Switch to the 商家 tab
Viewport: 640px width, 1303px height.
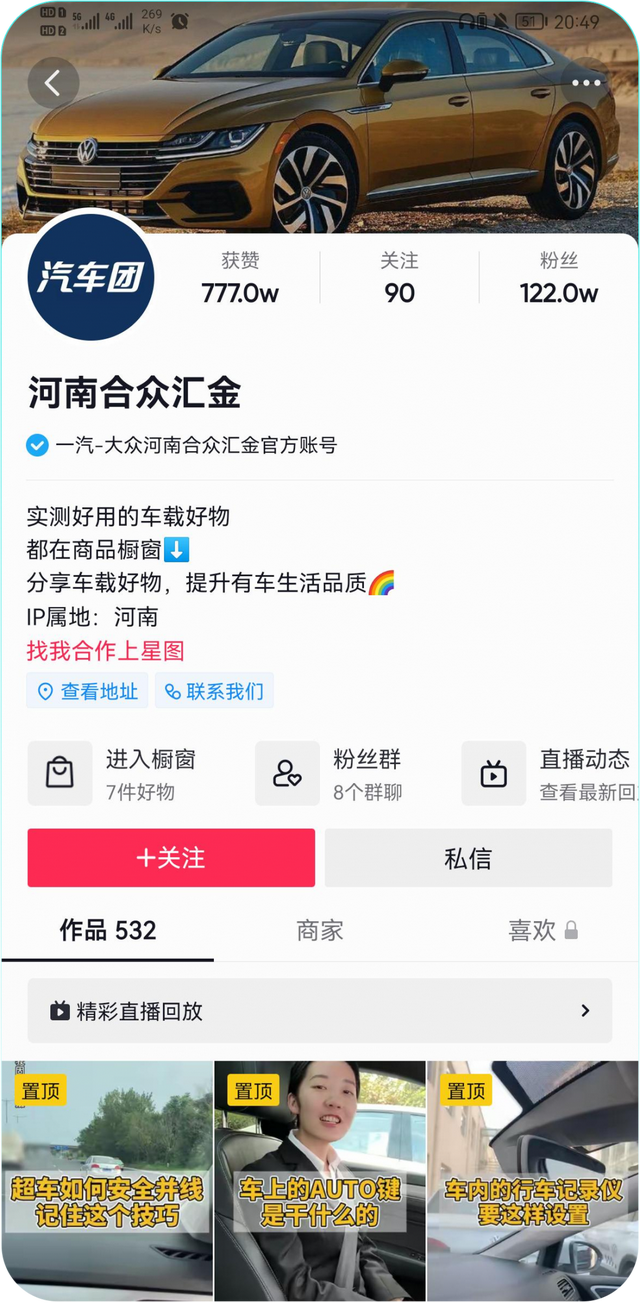(320, 930)
